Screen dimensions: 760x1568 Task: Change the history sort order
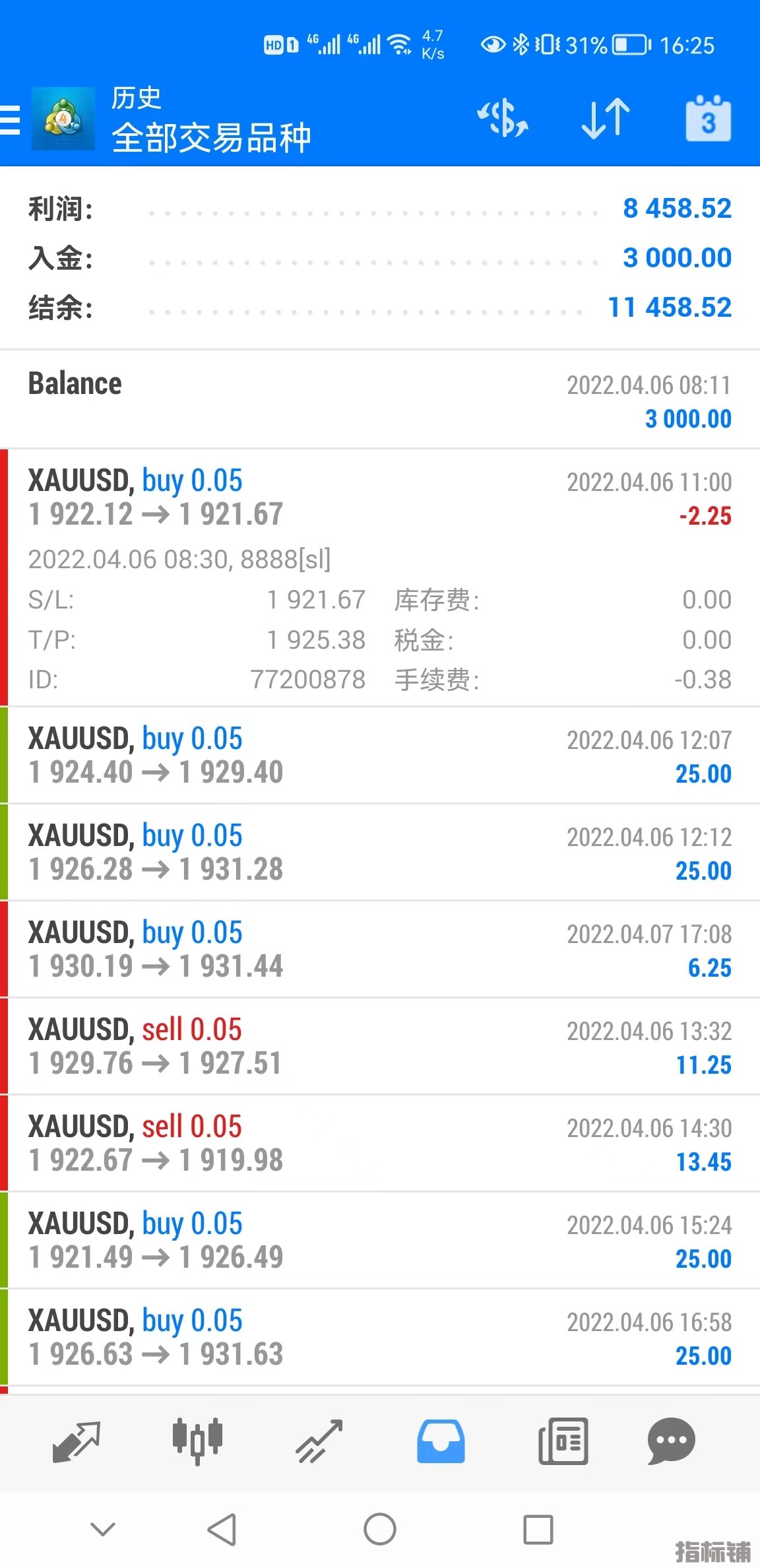click(605, 119)
